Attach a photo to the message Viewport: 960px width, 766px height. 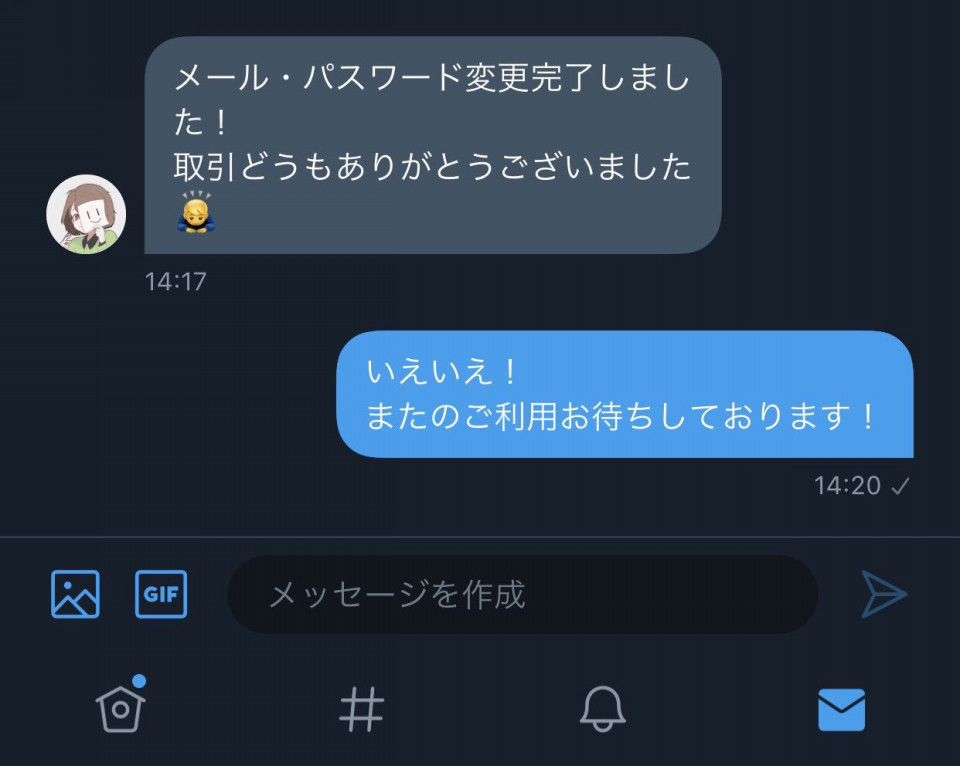tap(75, 594)
